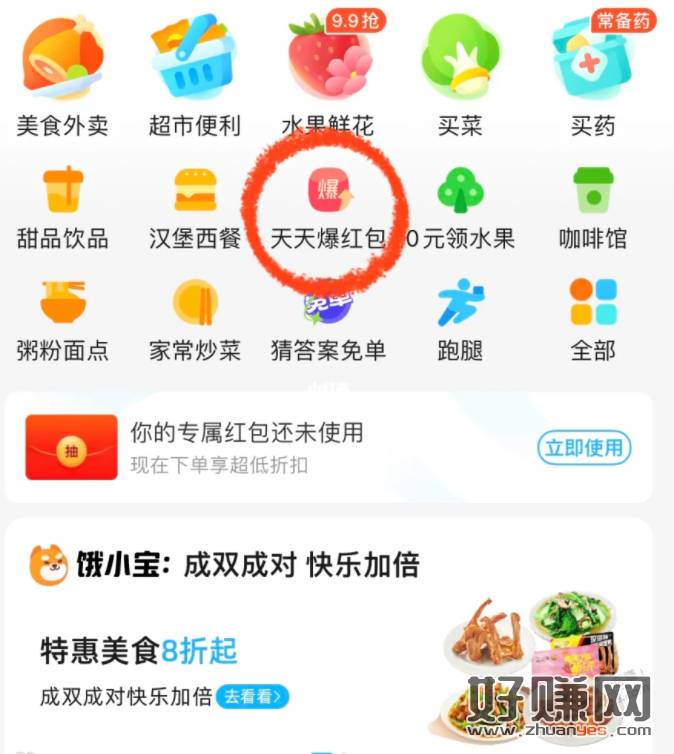The height and width of the screenshot is (754, 674).
Task: Open 特惠美食8折起 deals card
Action: point(139,651)
